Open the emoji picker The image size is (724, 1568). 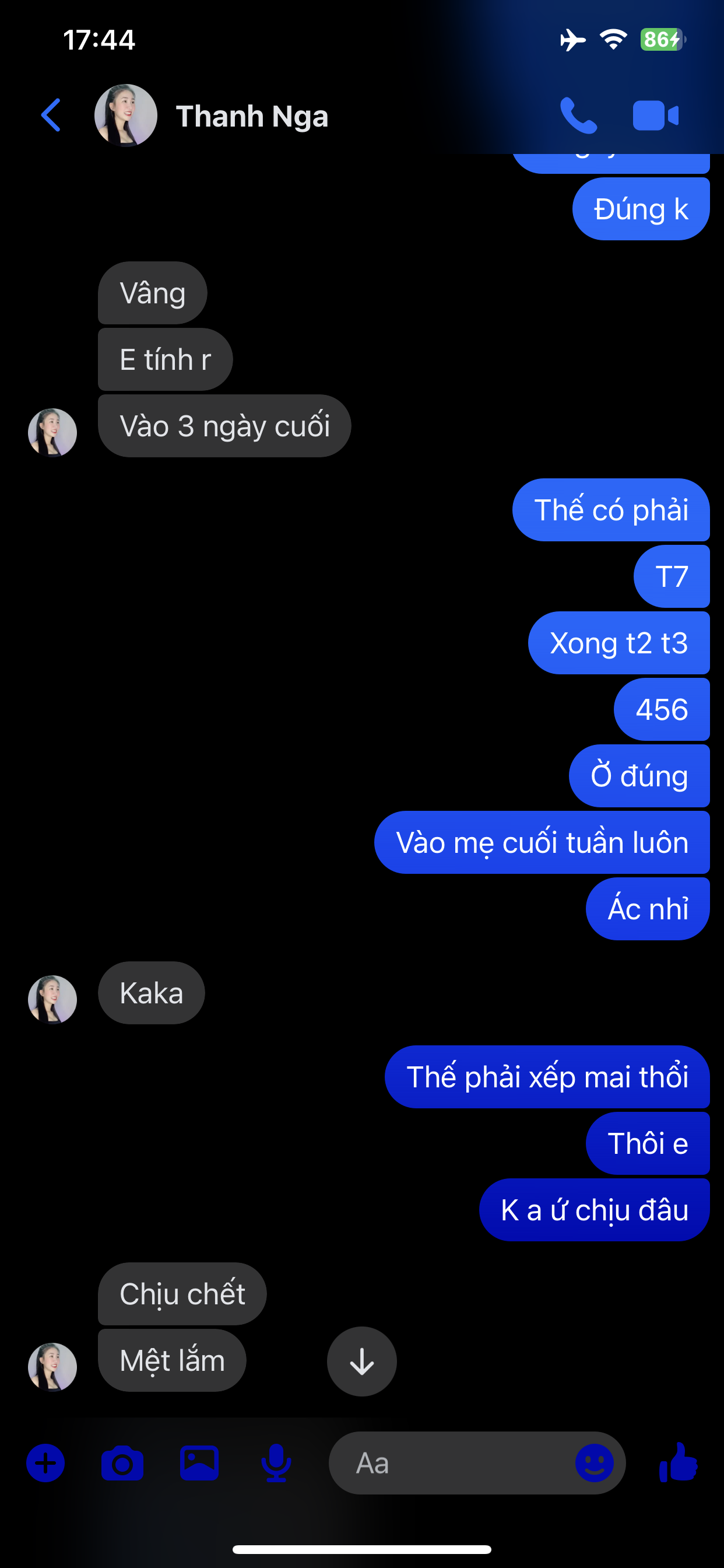tap(595, 1462)
